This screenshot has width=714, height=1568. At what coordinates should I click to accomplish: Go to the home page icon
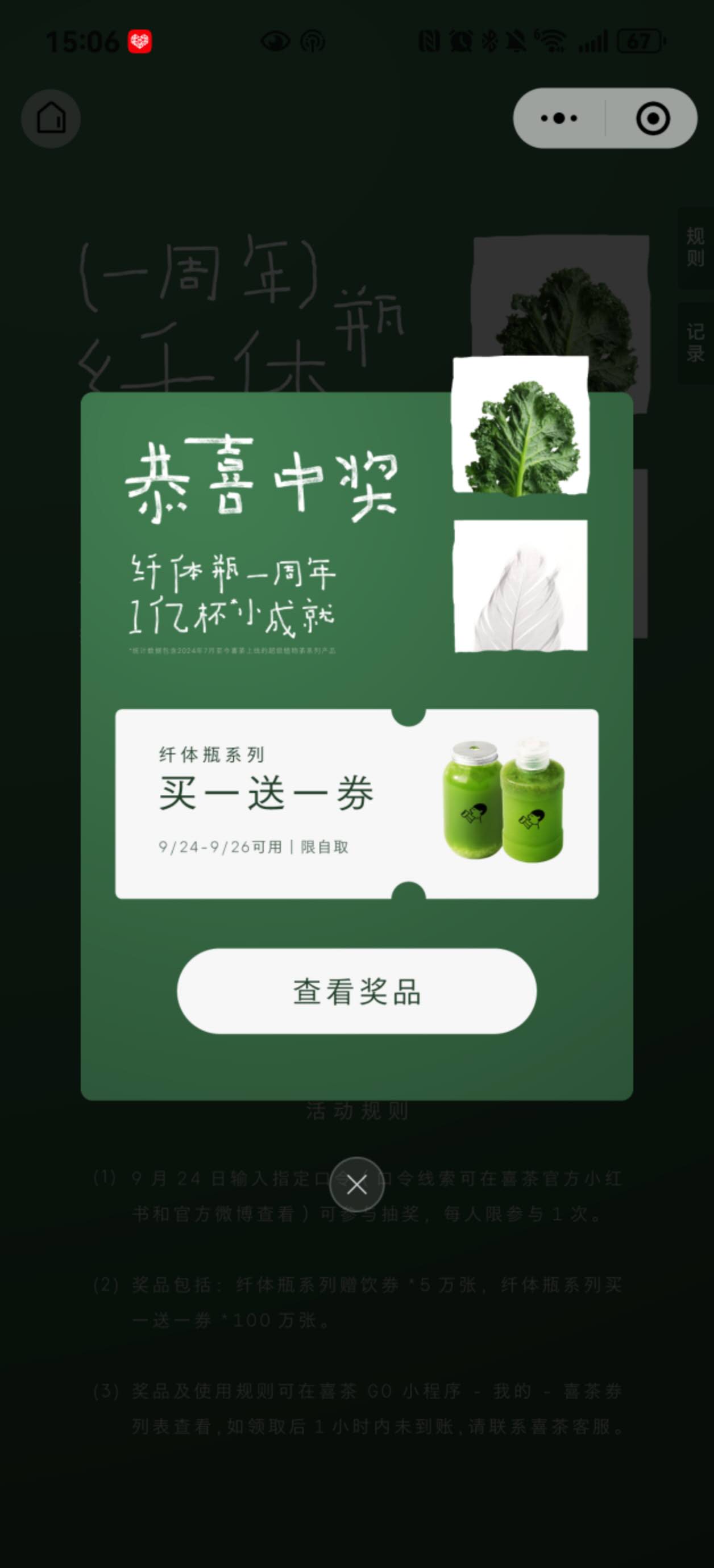51,118
